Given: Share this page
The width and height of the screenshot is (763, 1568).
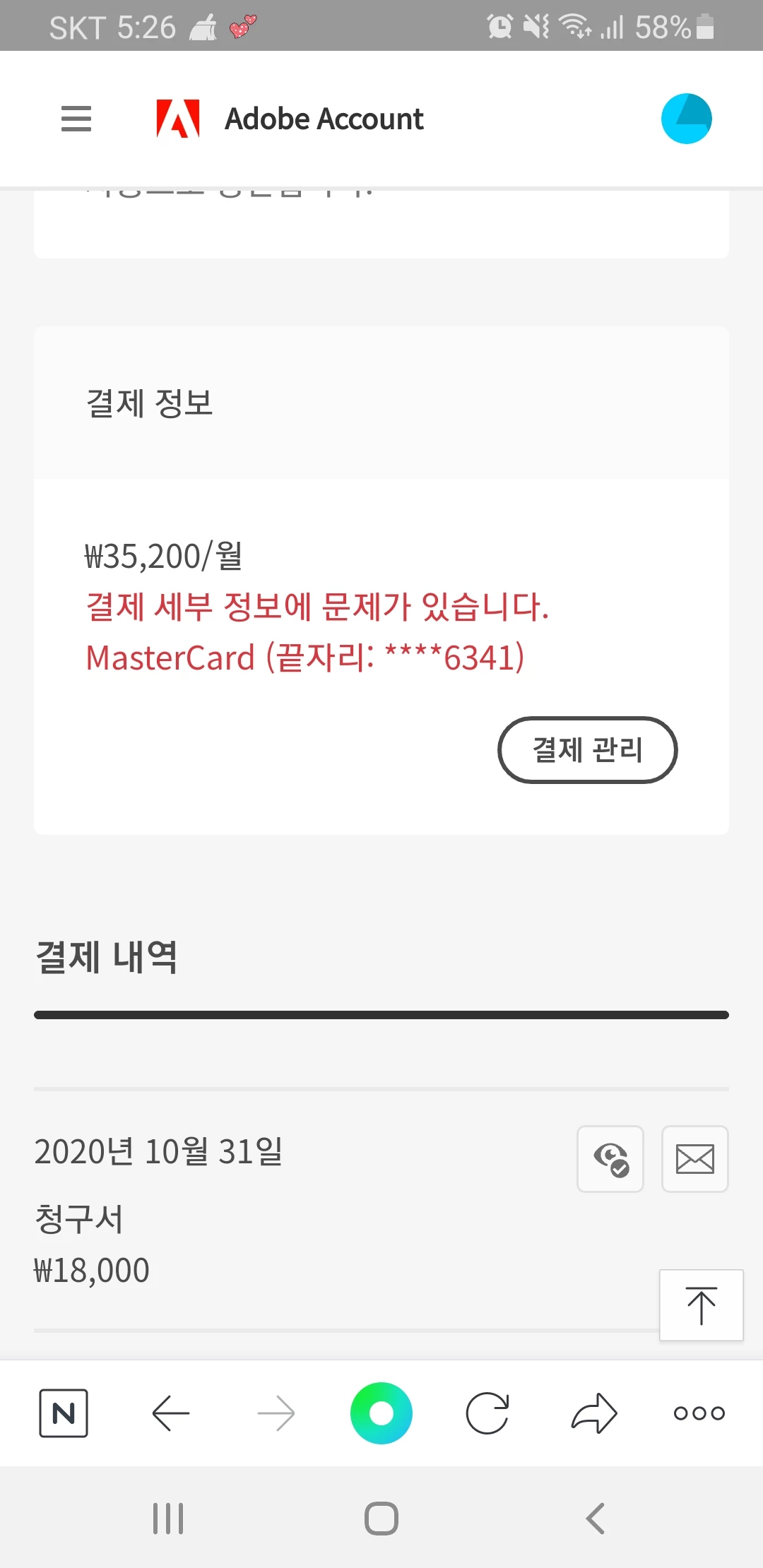Looking at the screenshot, I should tap(594, 1413).
